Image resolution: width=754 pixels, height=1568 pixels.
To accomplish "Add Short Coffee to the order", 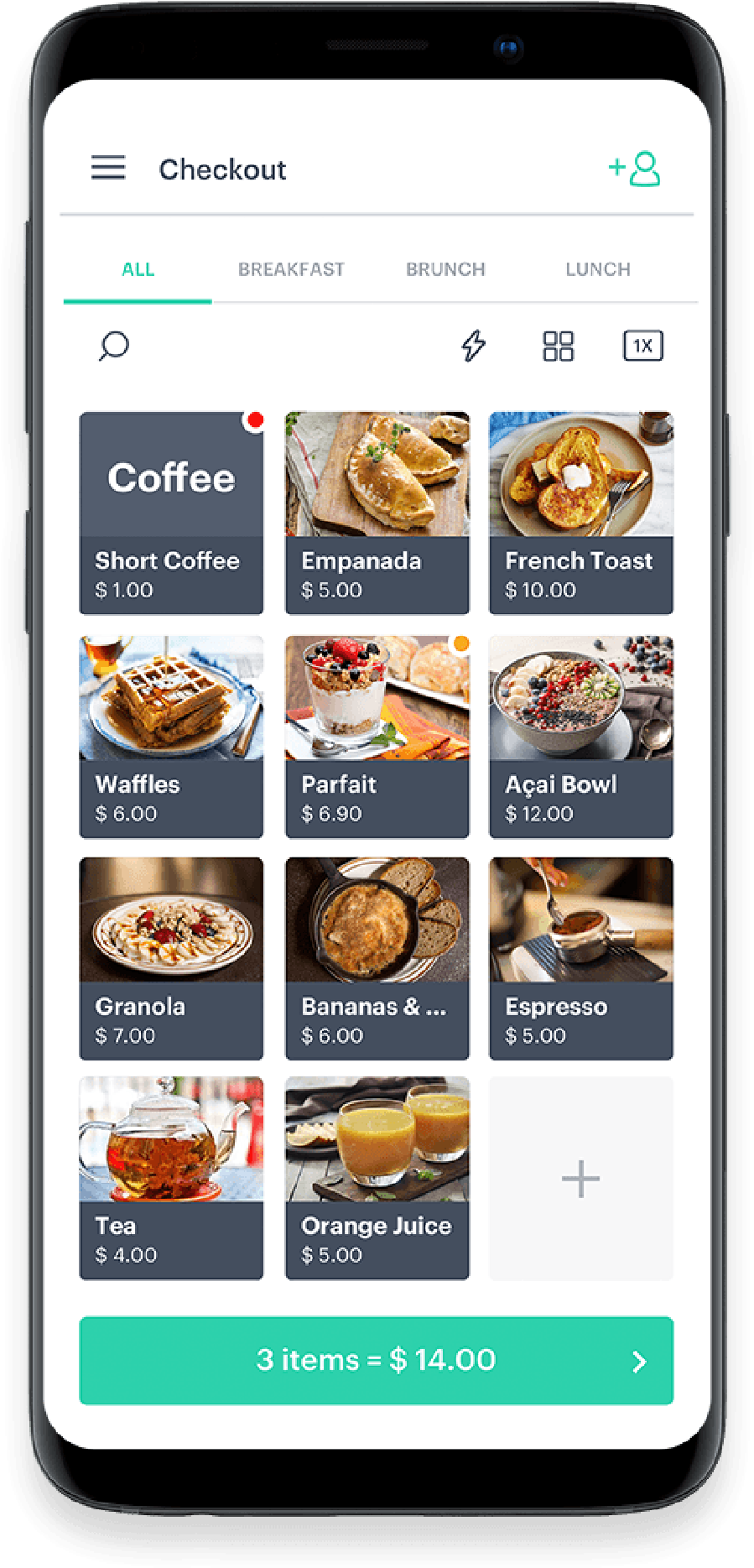I will pos(171,513).
